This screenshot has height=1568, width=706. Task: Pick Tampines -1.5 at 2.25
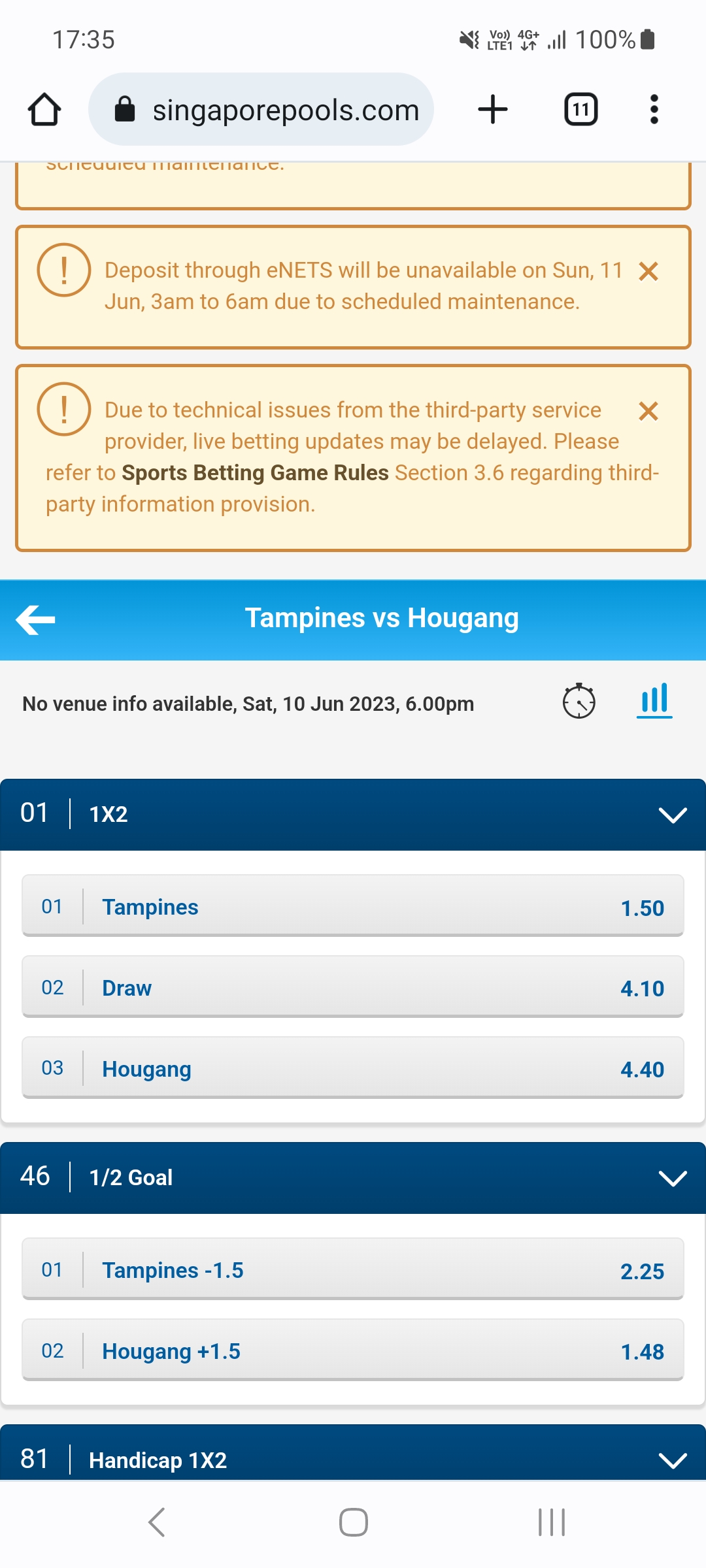click(353, 1270)
